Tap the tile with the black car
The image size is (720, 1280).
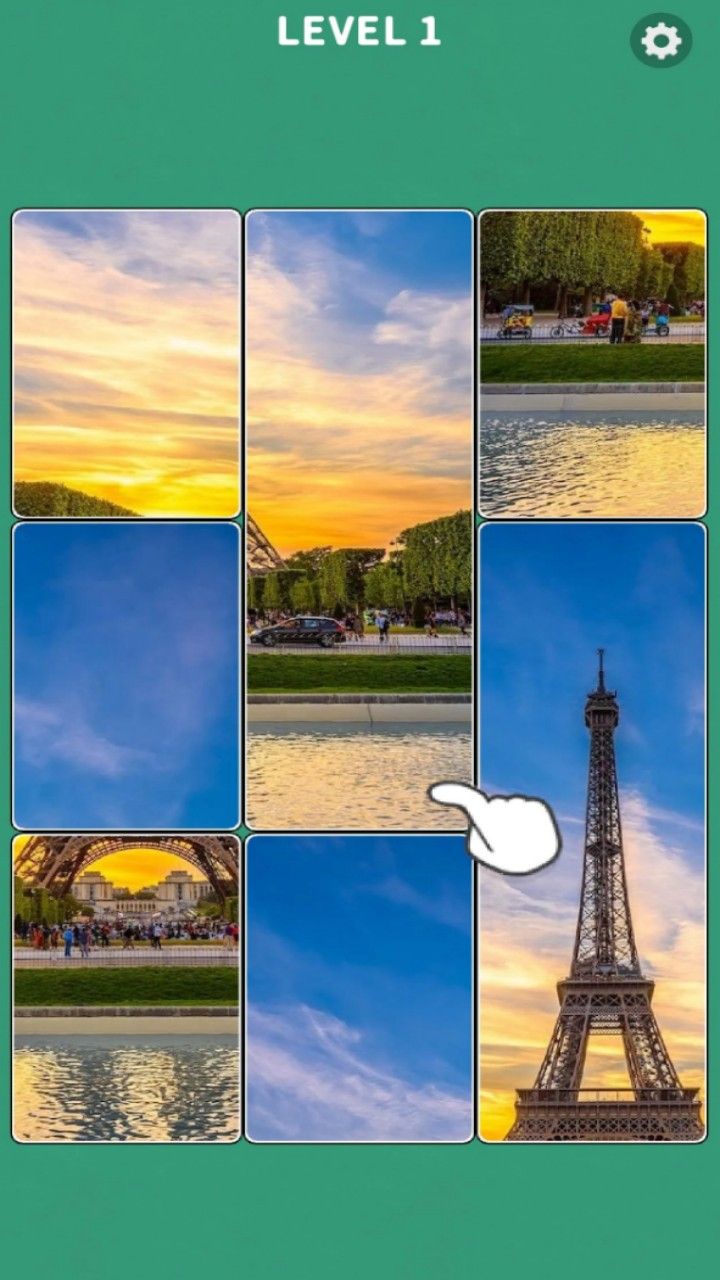(359, 520)
